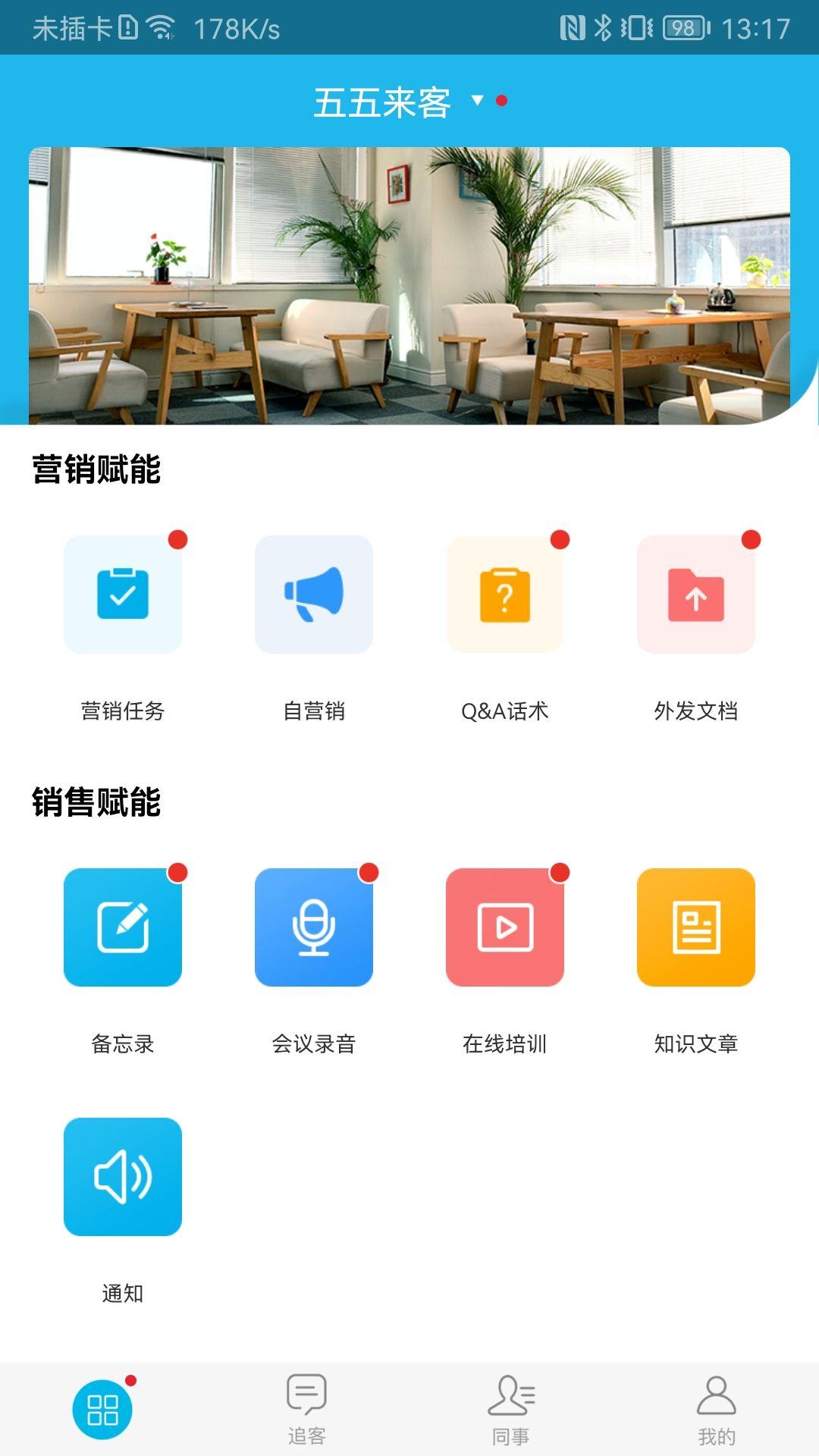Screen dimensions: 819x1456
Task: Open the 营销任务 marketing tasks icon
Action: [124, 594]
